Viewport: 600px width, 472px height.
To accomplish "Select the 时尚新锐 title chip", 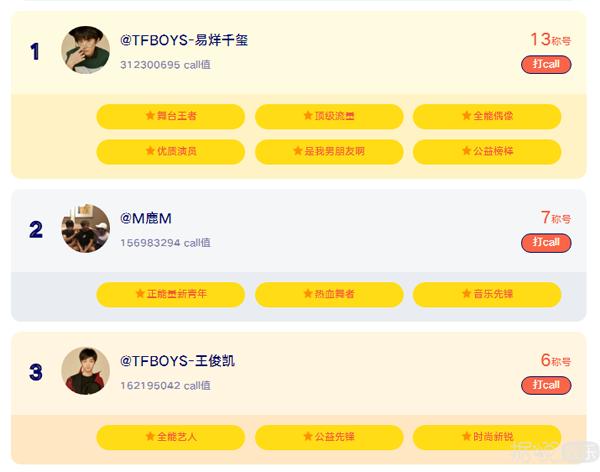I will click(x=487, y=438).
